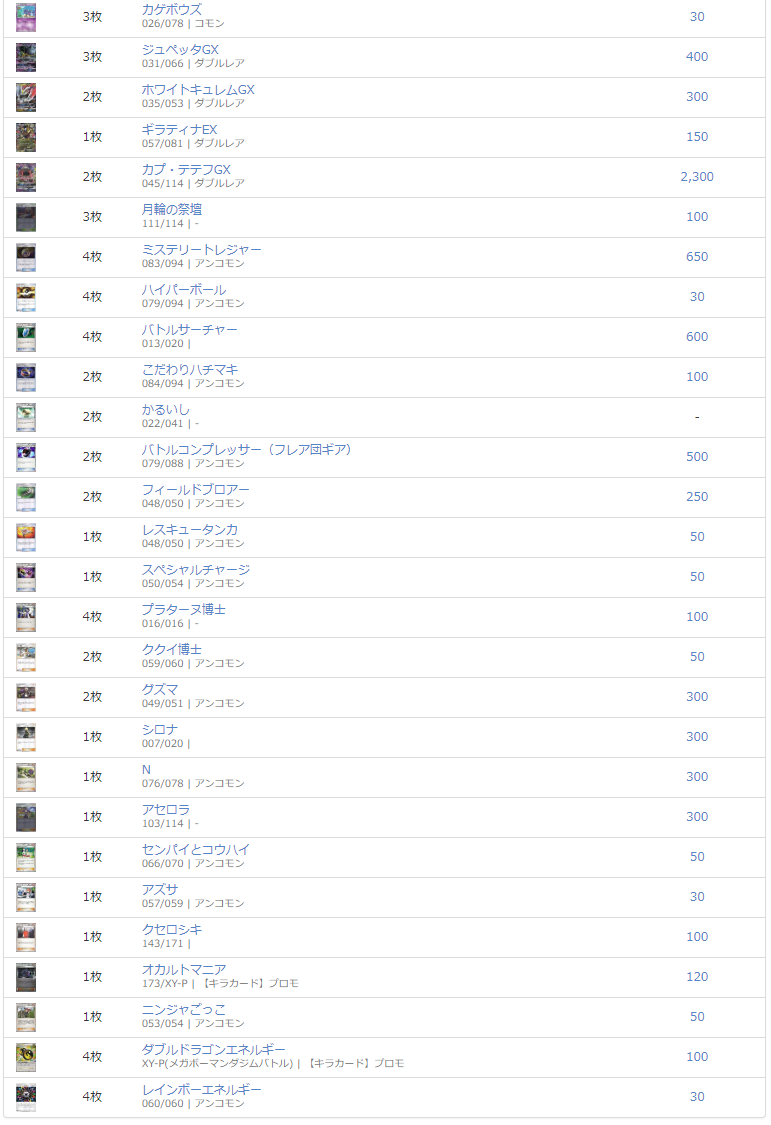771x1125 pixels.
Task: Tap the バトルコンプレッサー card thumbnail image
Action: pyautogui.click(x=26, y=457)
